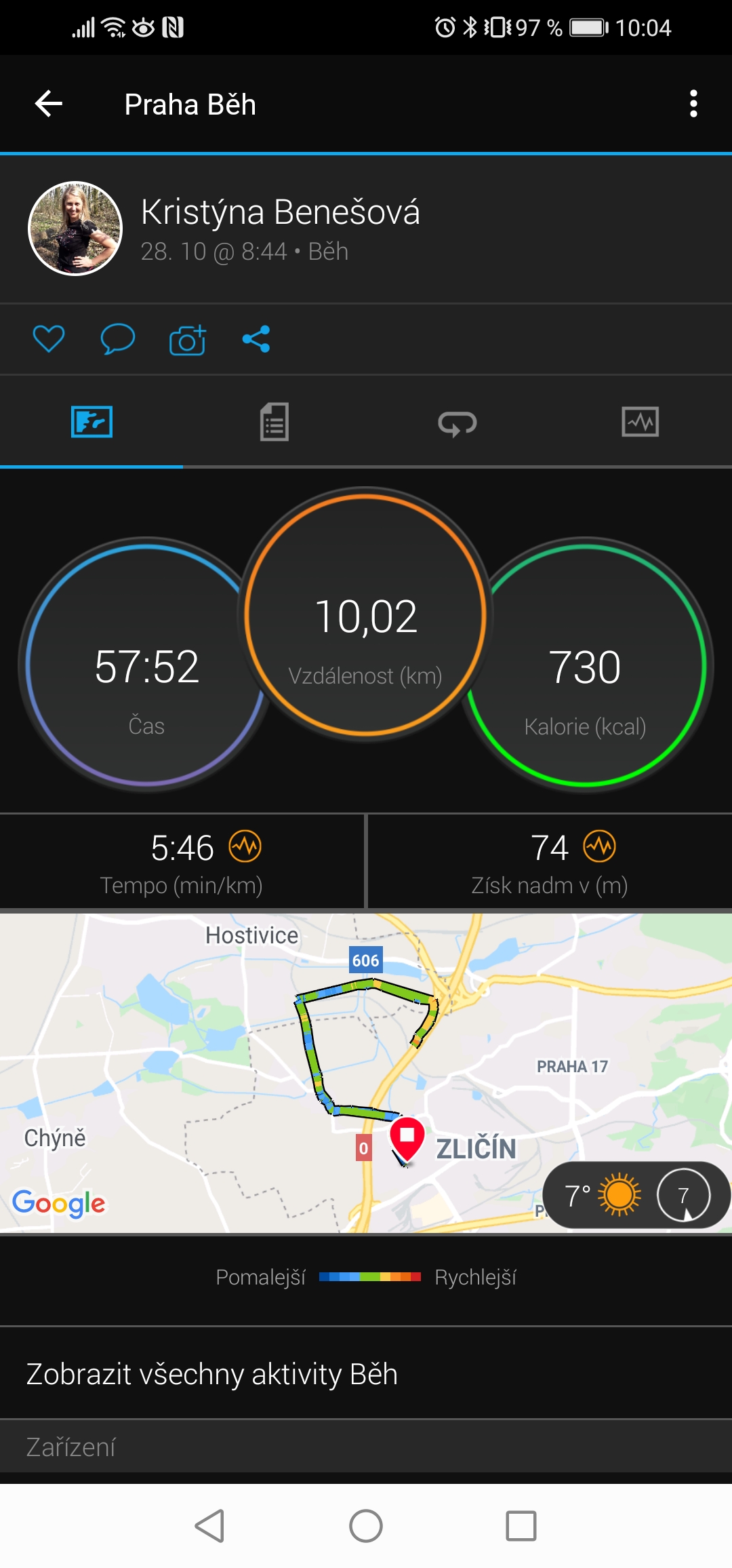
Task: Open the comment bubble icon
Action: click(118, 339)
